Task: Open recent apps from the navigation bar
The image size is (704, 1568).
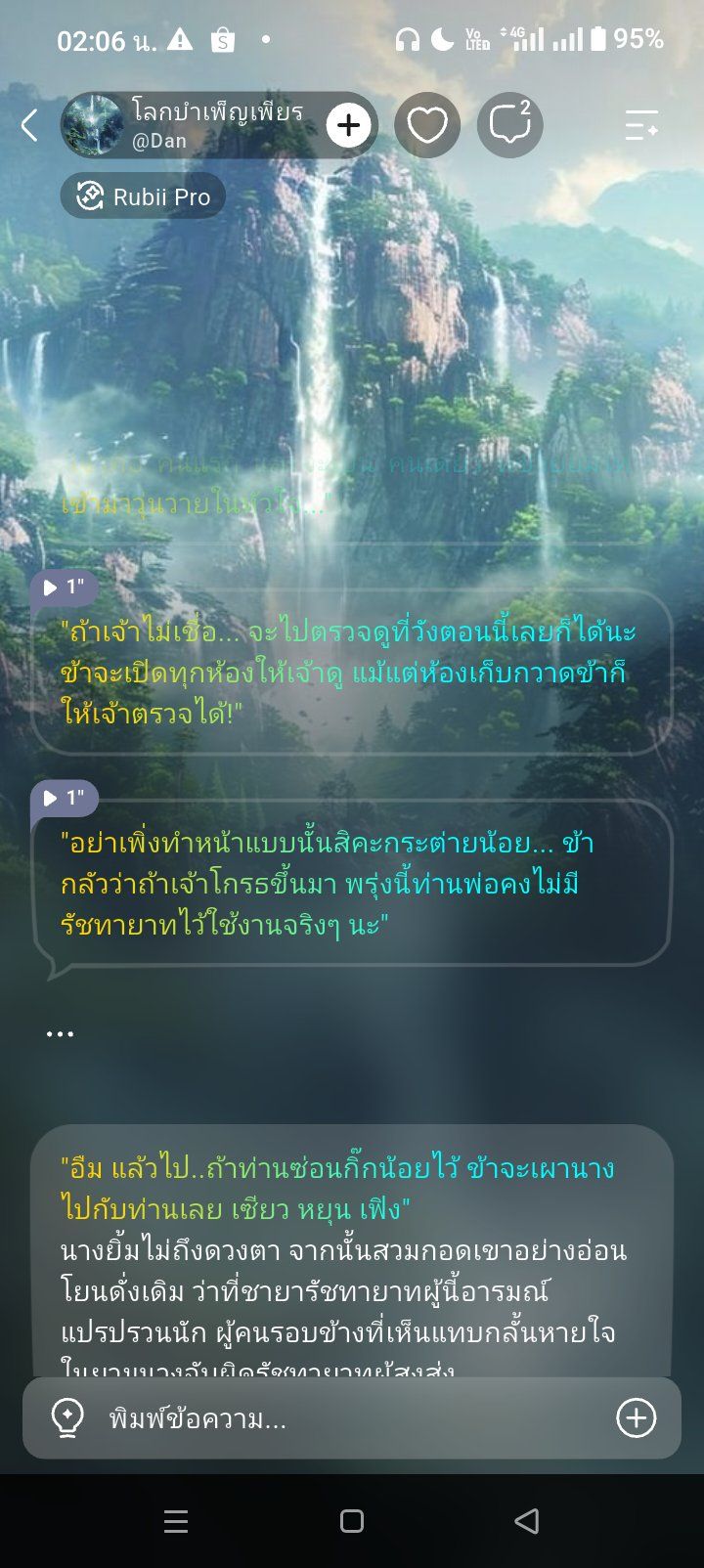Action: [176, 1521]
